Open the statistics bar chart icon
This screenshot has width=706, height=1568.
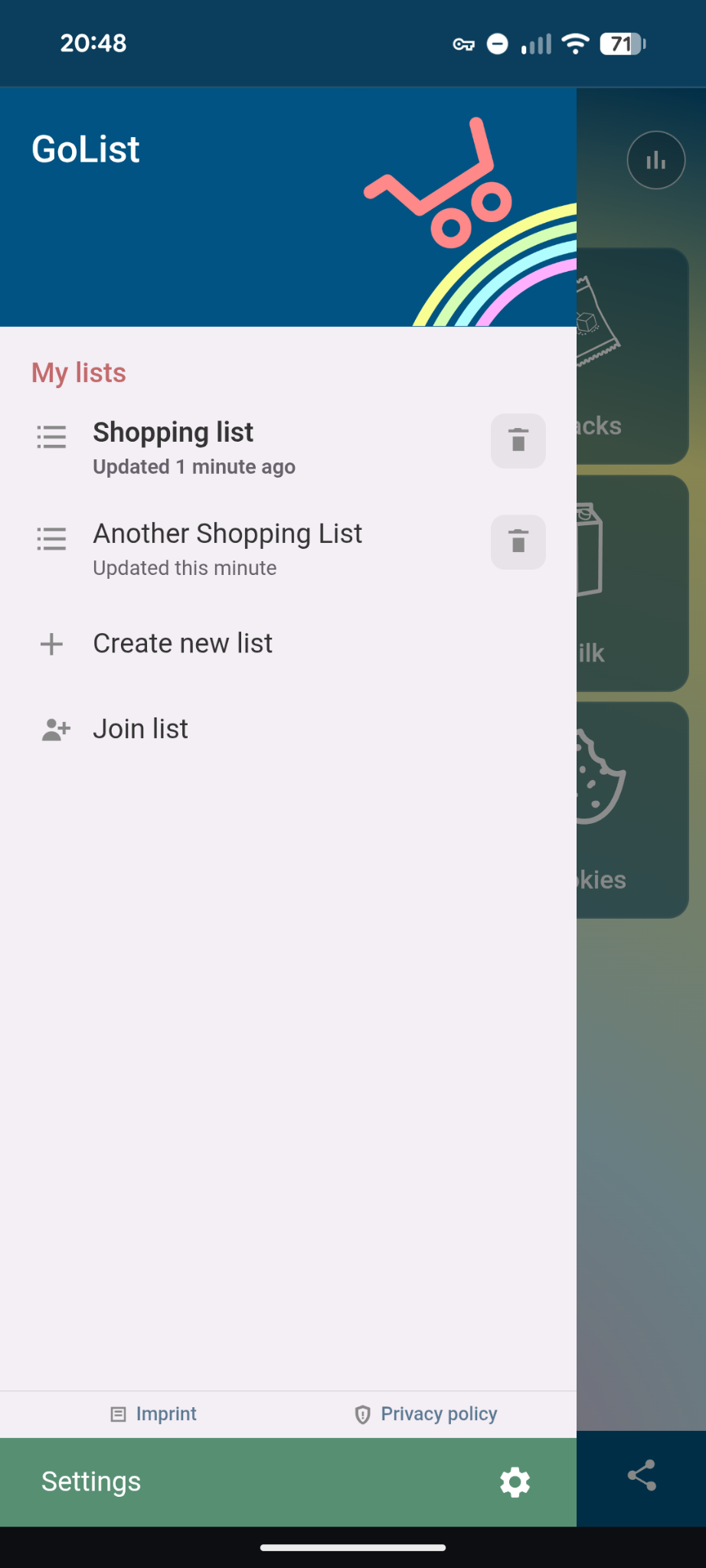click(655, 160)
